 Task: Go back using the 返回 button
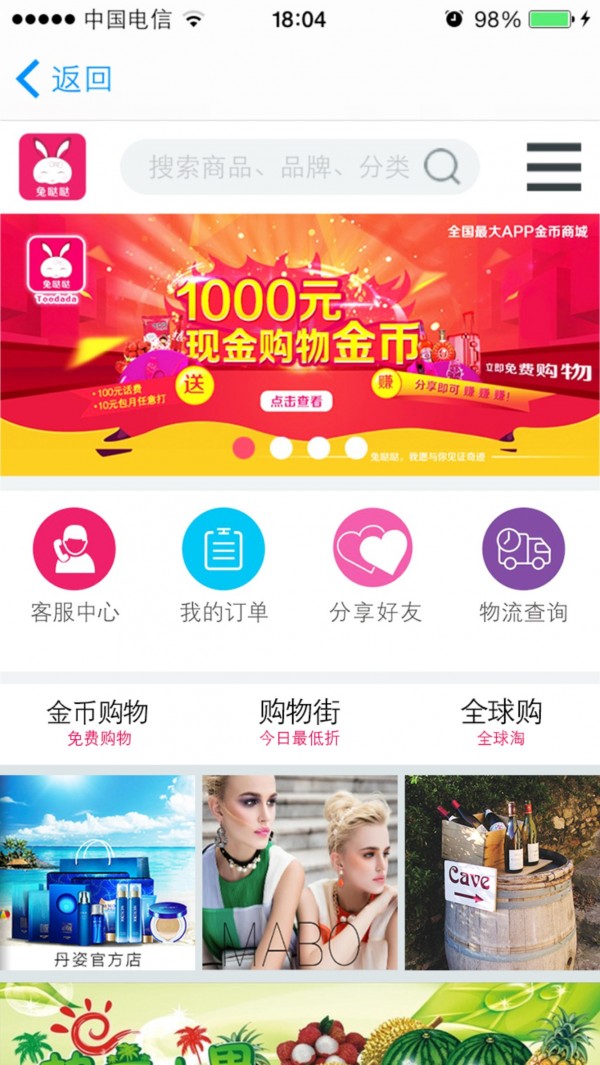click(65, 78)
